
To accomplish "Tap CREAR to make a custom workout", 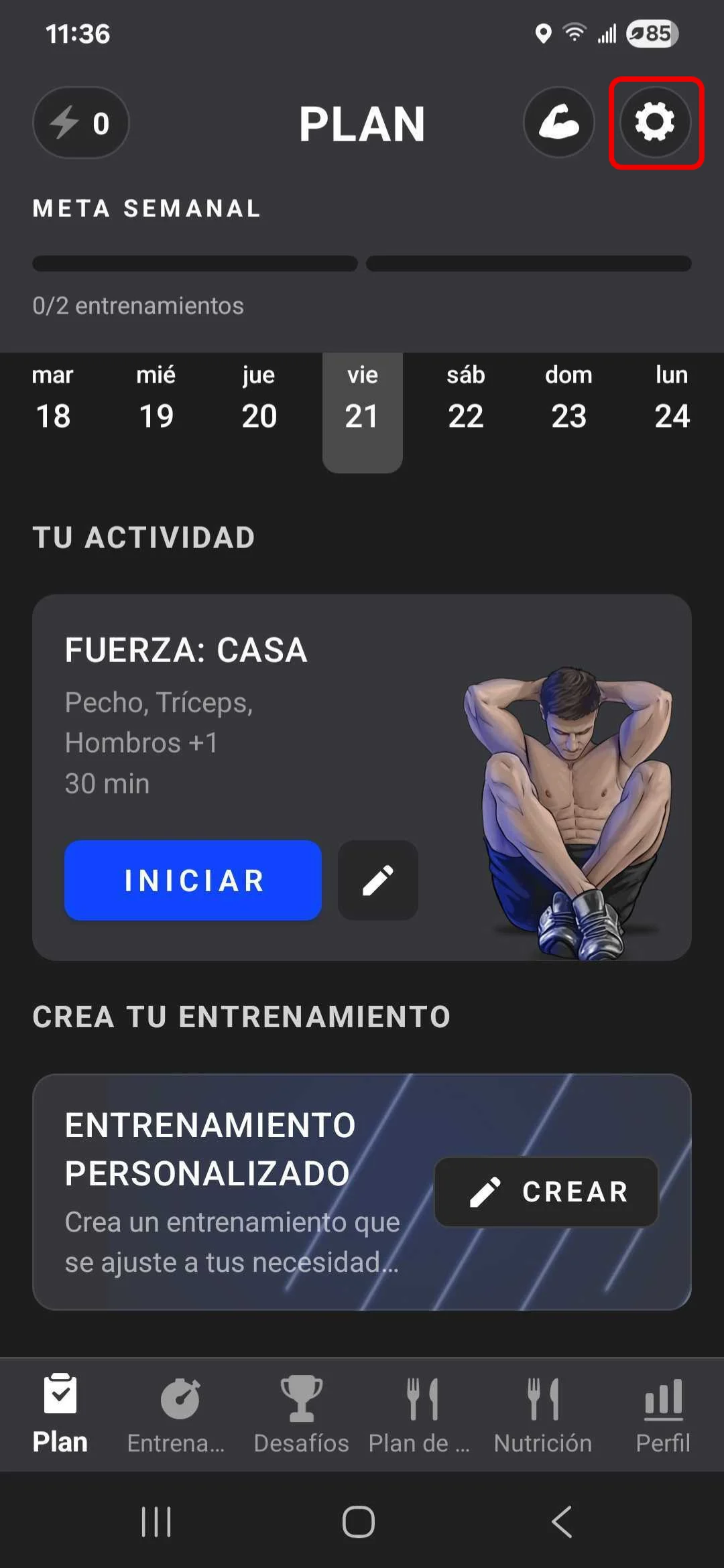I will click(546, 1192).
